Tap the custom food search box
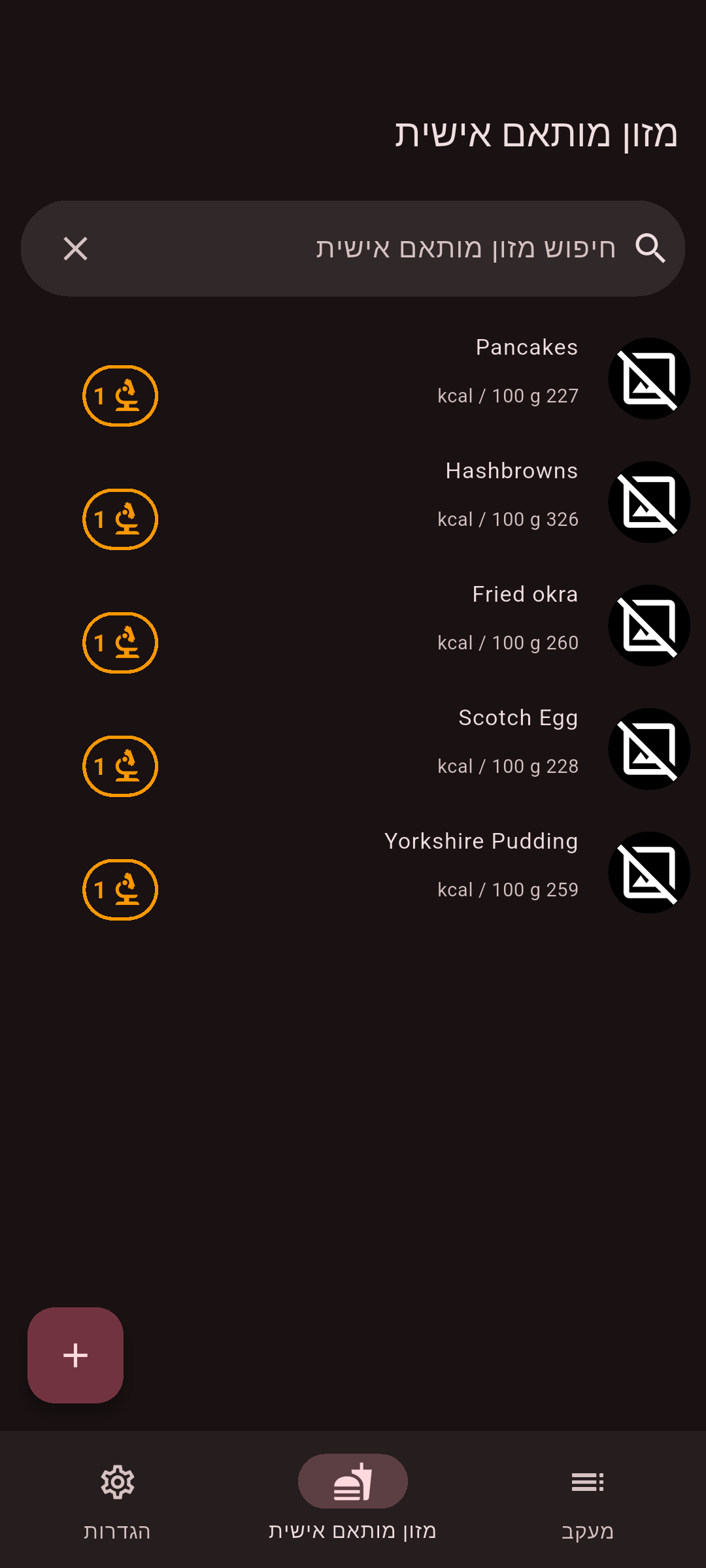Viewport: 706px width, 1568px height. 353,248
